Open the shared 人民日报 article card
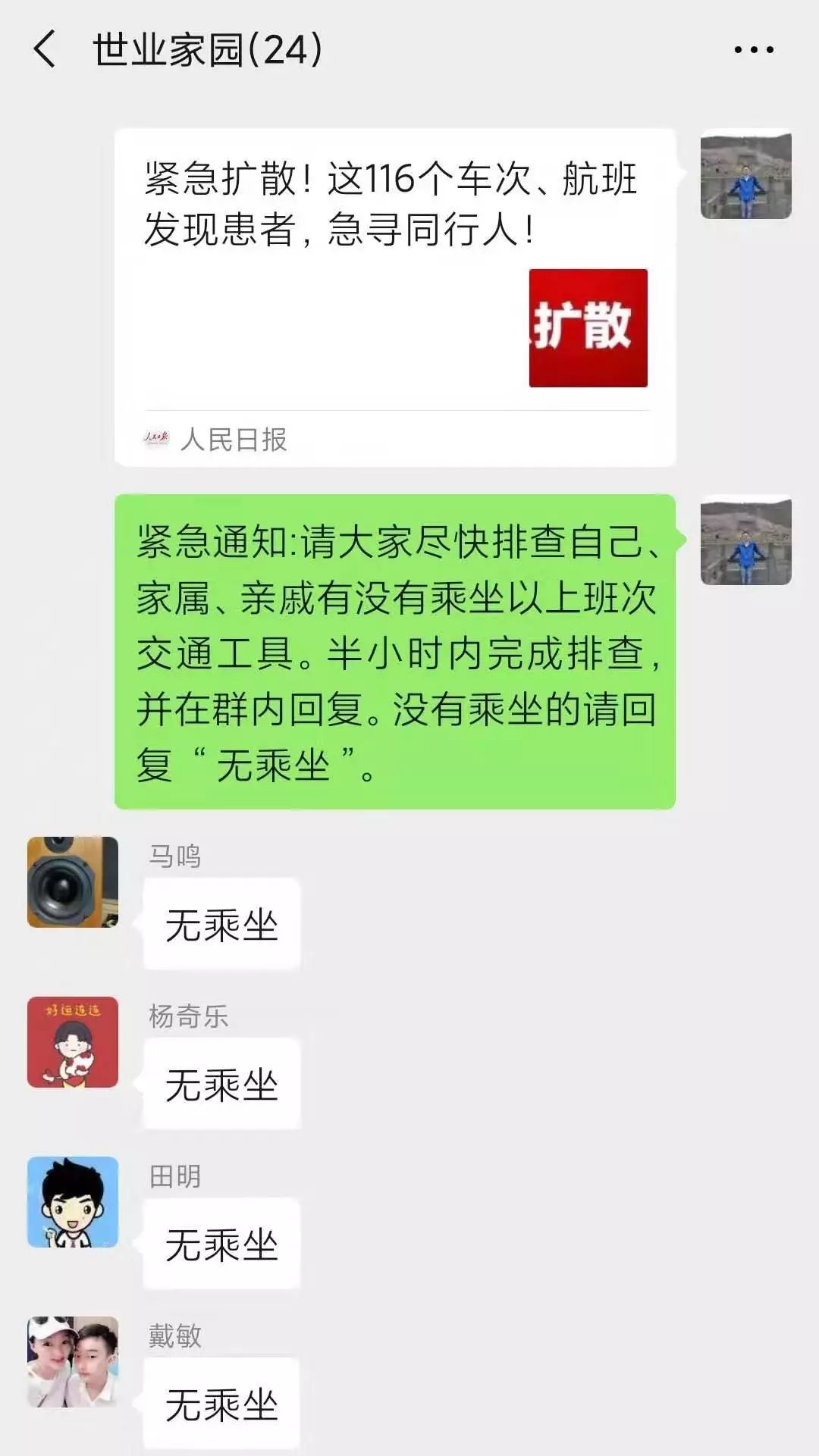Viewport: 819px width, 1456px height. [394, 296]
